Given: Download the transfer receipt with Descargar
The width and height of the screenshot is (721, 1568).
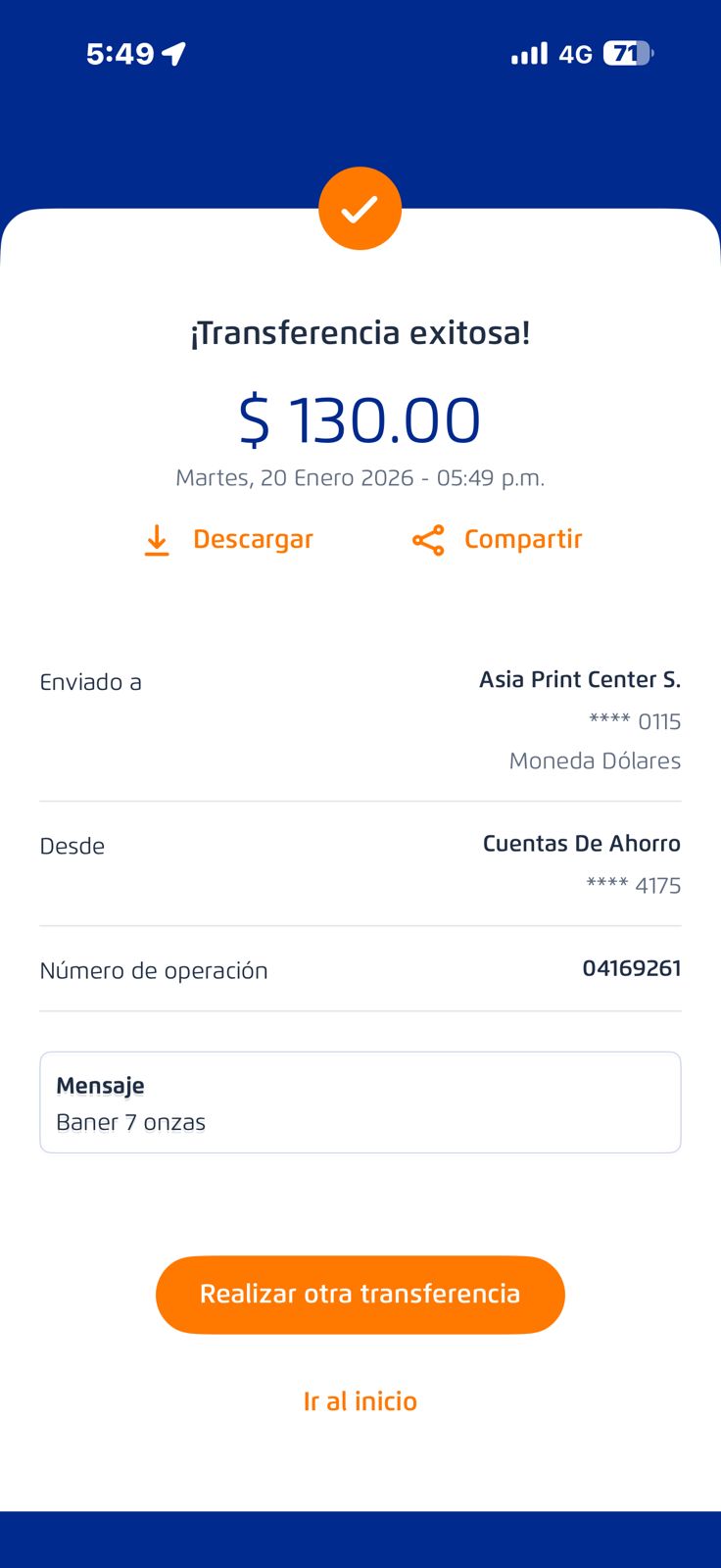Looking at the screenshot, I should [229, 540].
